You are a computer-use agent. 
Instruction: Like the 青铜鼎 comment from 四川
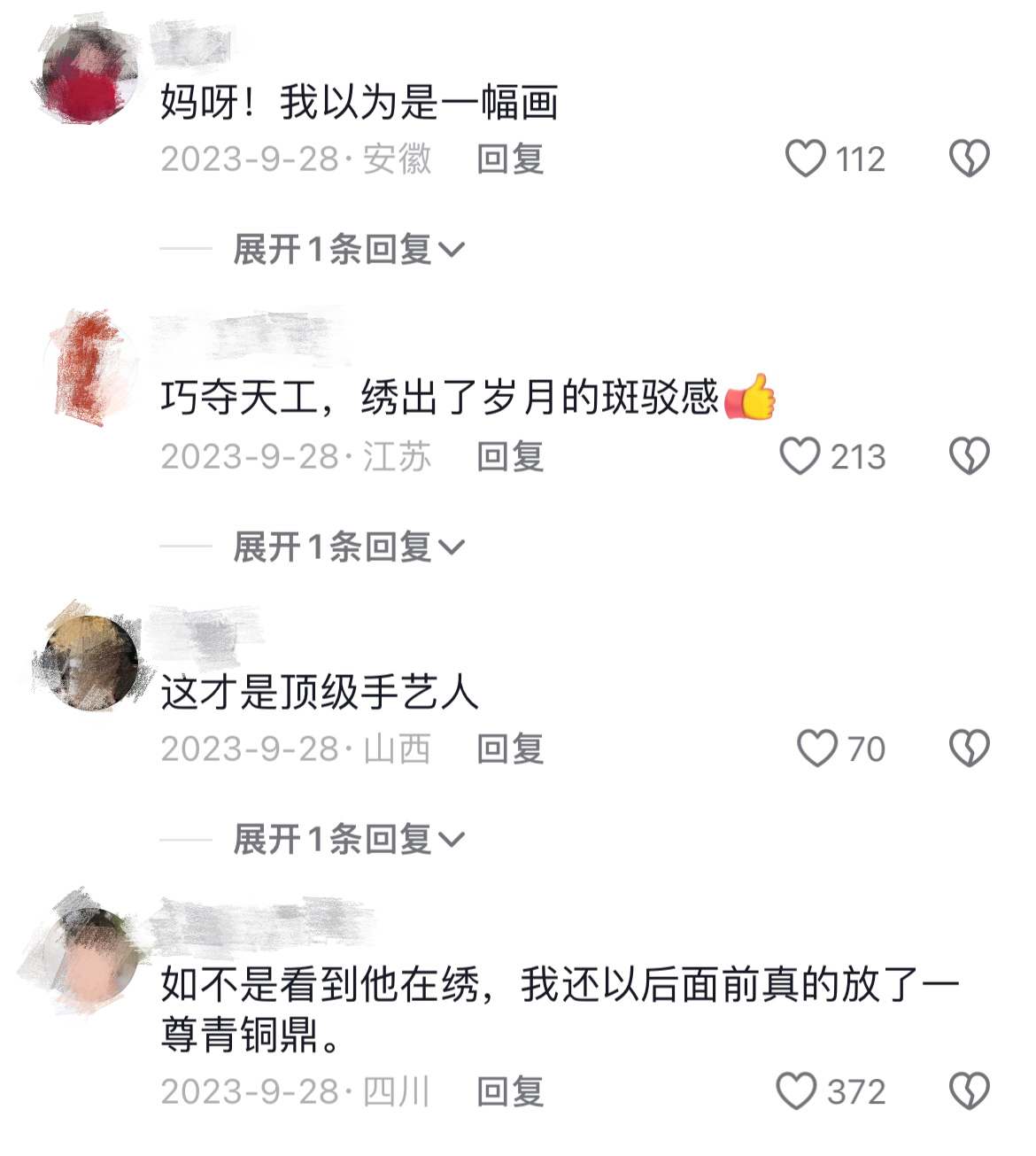pos(796,1091)
